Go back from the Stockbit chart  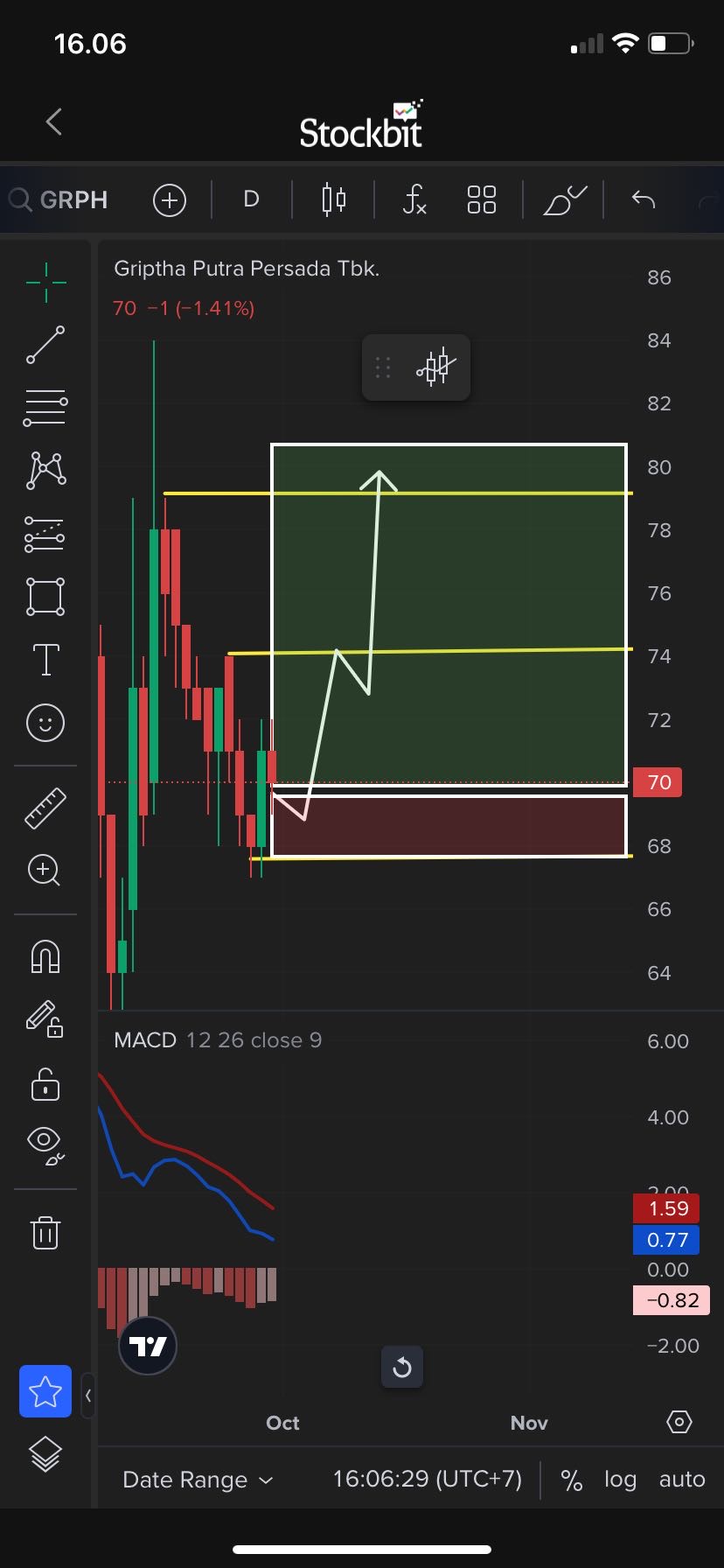pos(54,122)
